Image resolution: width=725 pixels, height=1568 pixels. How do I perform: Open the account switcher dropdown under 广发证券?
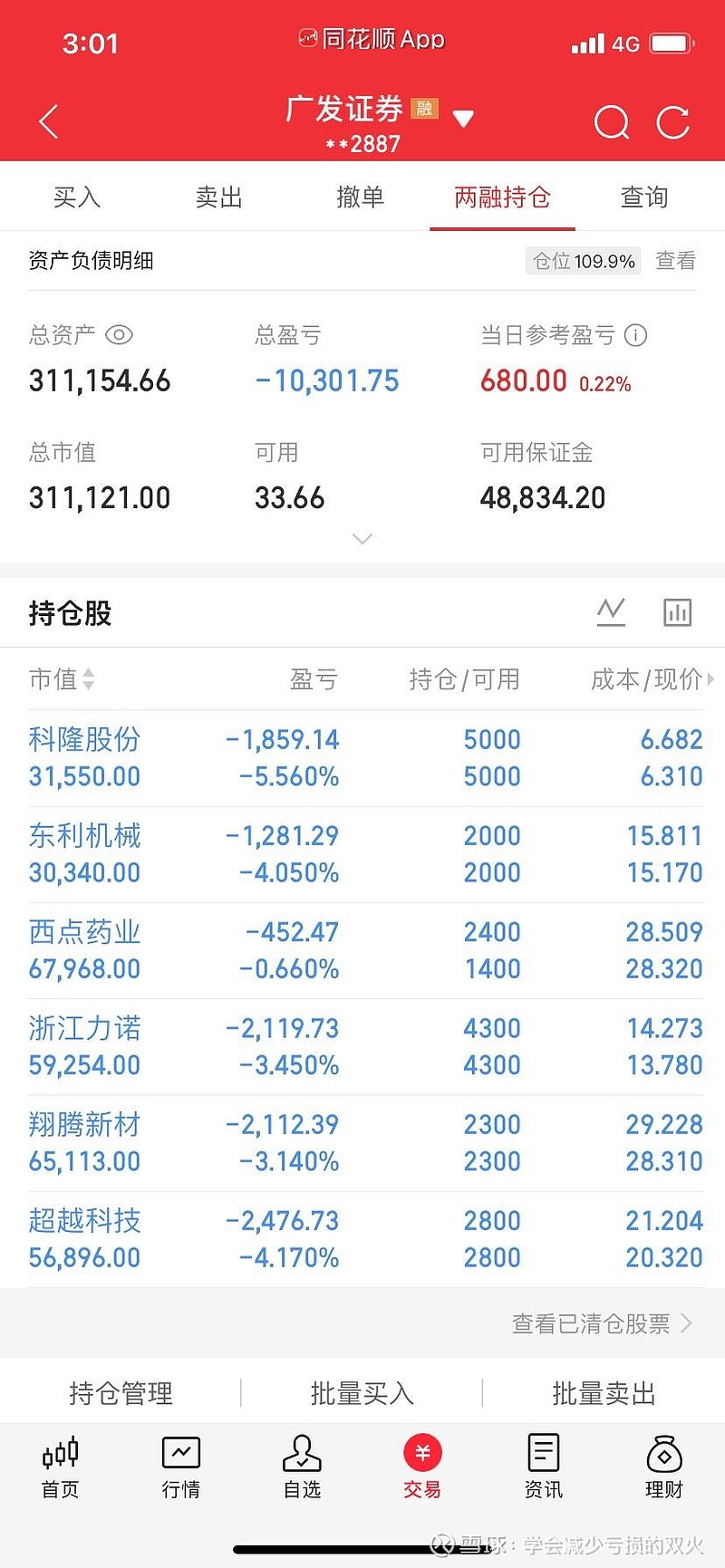[x=463, y=119]
